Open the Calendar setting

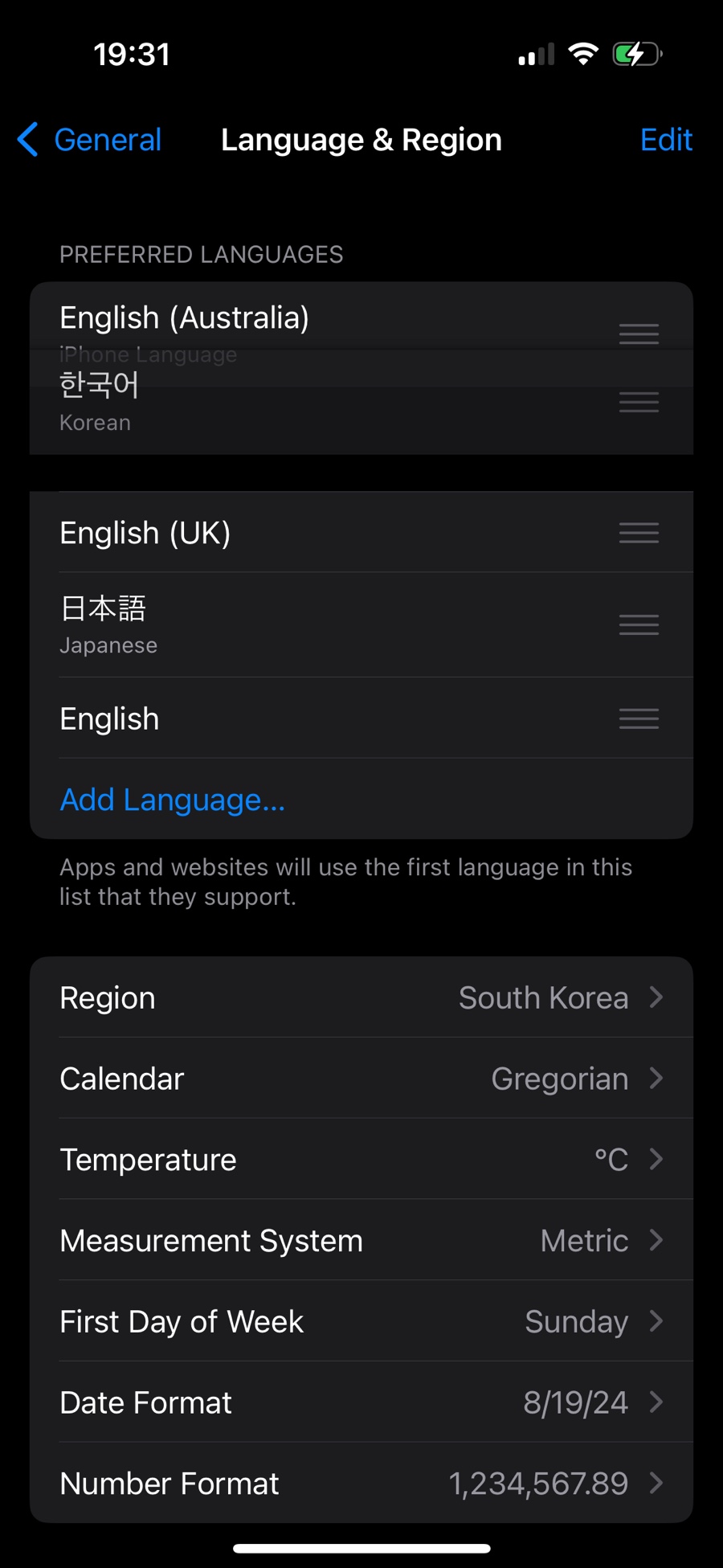click(361, 1079)
